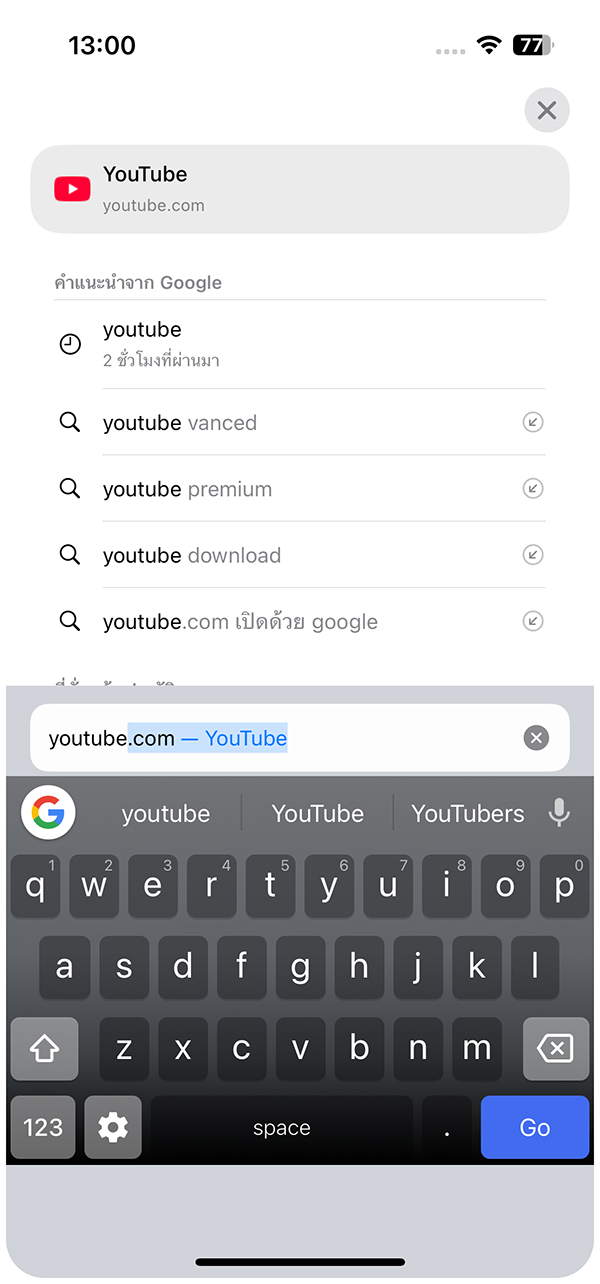The height and width of the screenshot is (1284, 600).
Task: Open the YouTube youtube.com top suggestion
Action: click(300, 189)
